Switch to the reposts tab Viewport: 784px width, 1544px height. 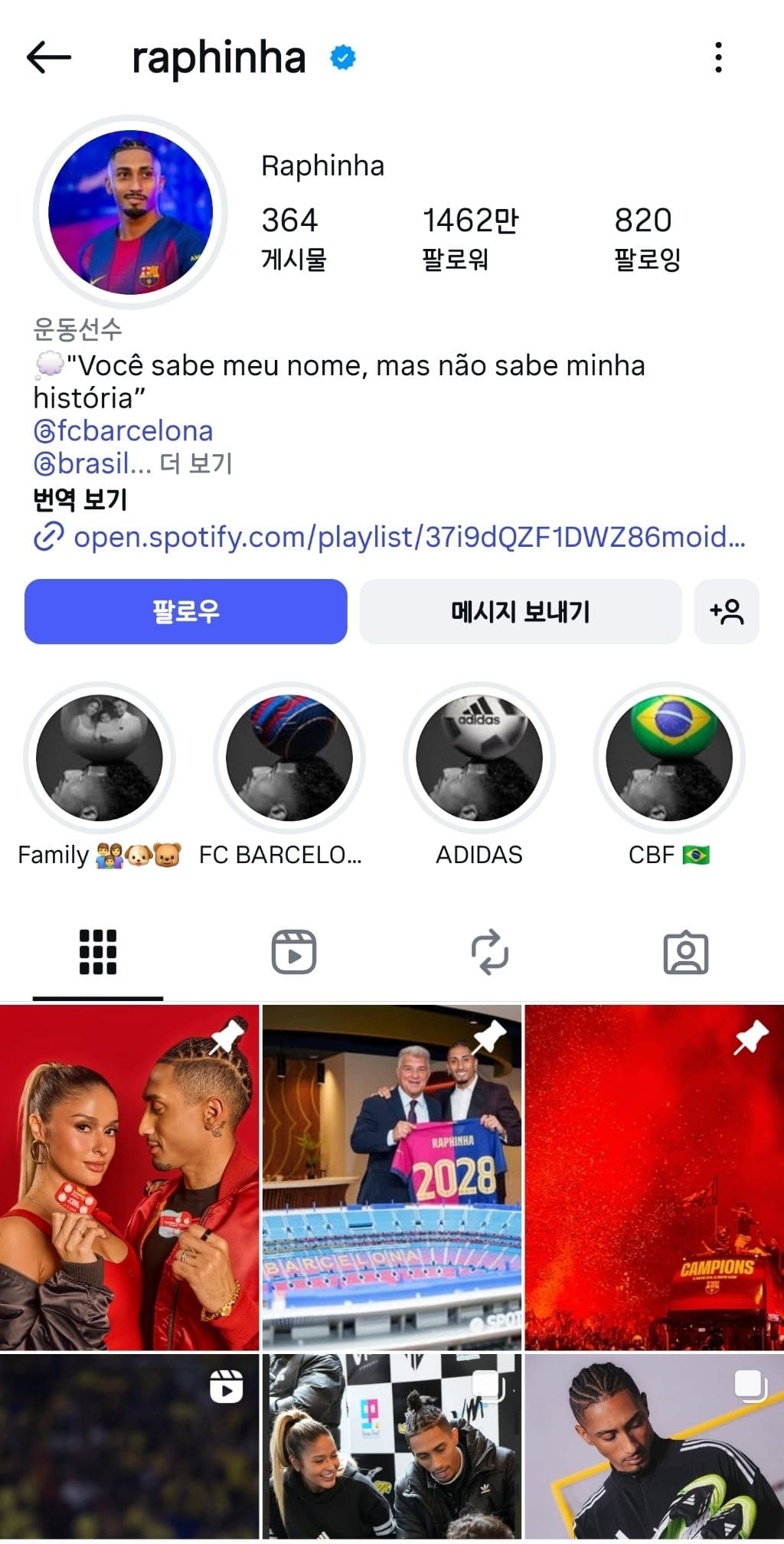490,952
